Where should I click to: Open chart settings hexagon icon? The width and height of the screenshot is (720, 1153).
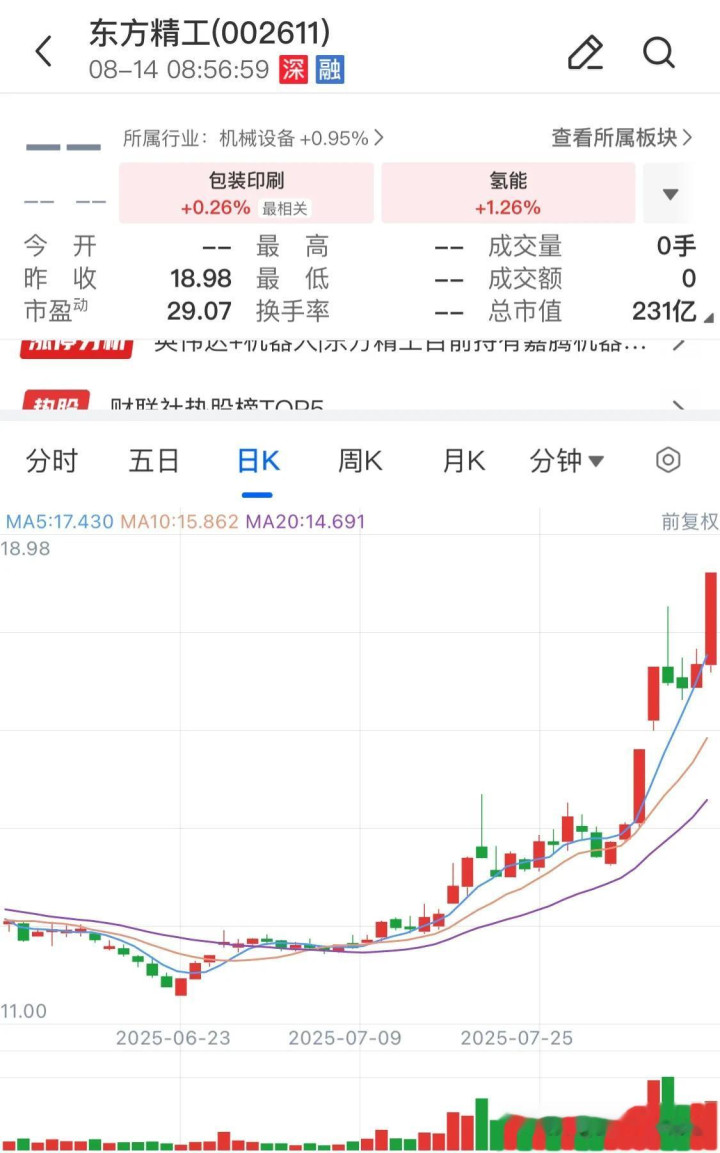click(x=668, y=460)
